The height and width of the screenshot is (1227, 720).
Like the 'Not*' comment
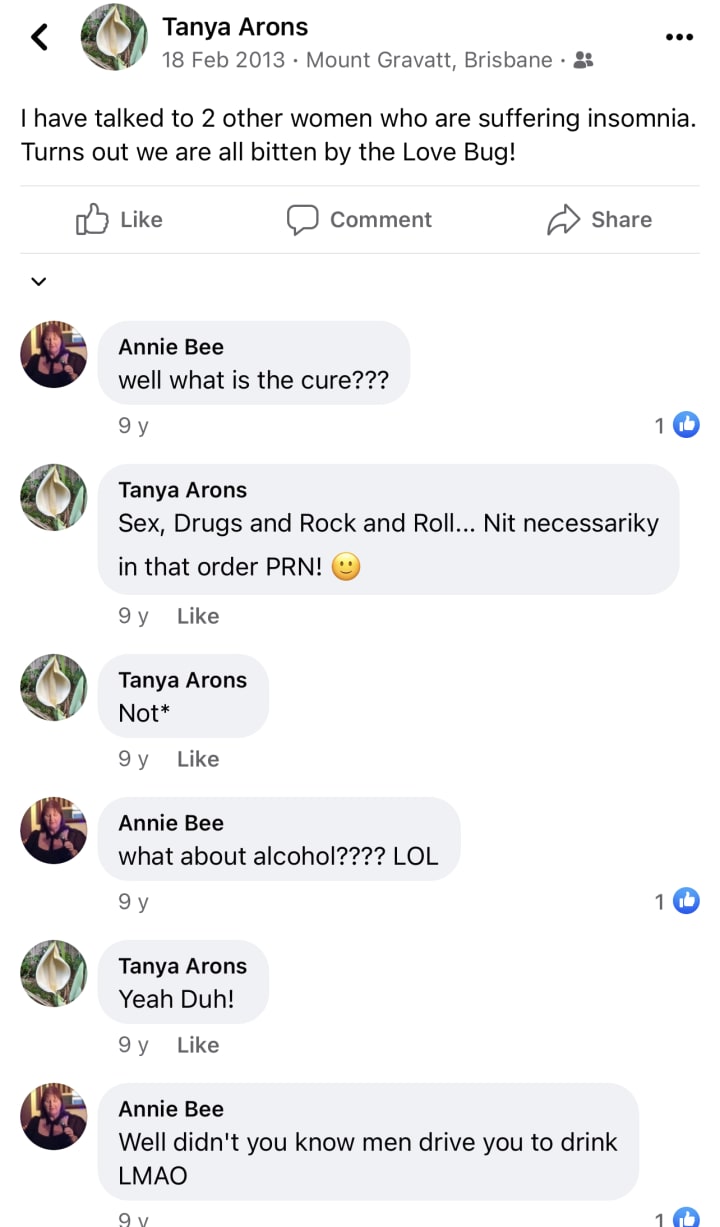(197, 759)
